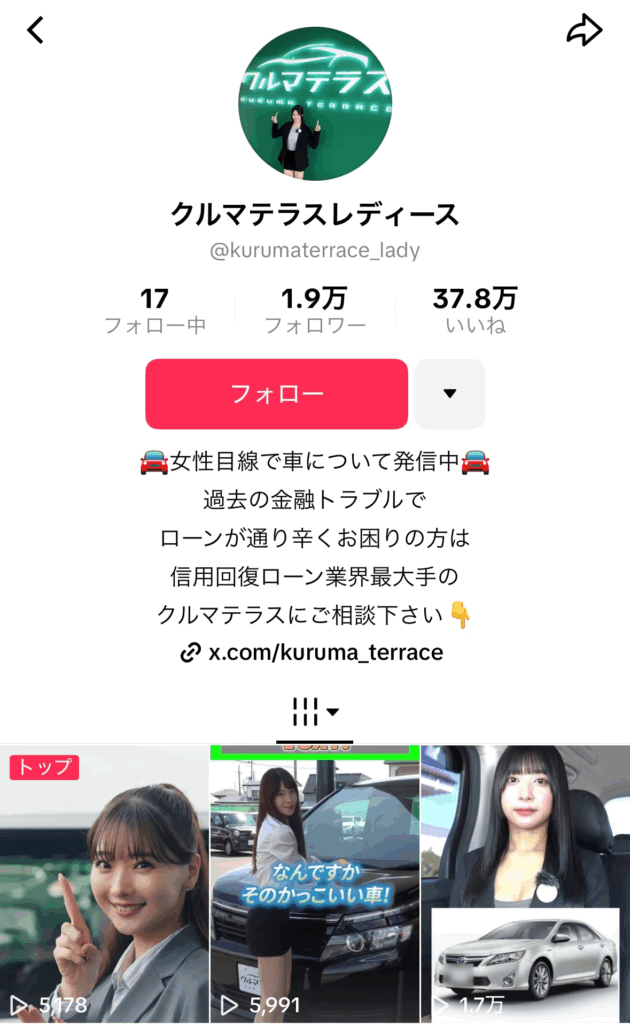Share this profile with the arrow icon
The height and width of the screenshot is (1024, 630).
584,31
